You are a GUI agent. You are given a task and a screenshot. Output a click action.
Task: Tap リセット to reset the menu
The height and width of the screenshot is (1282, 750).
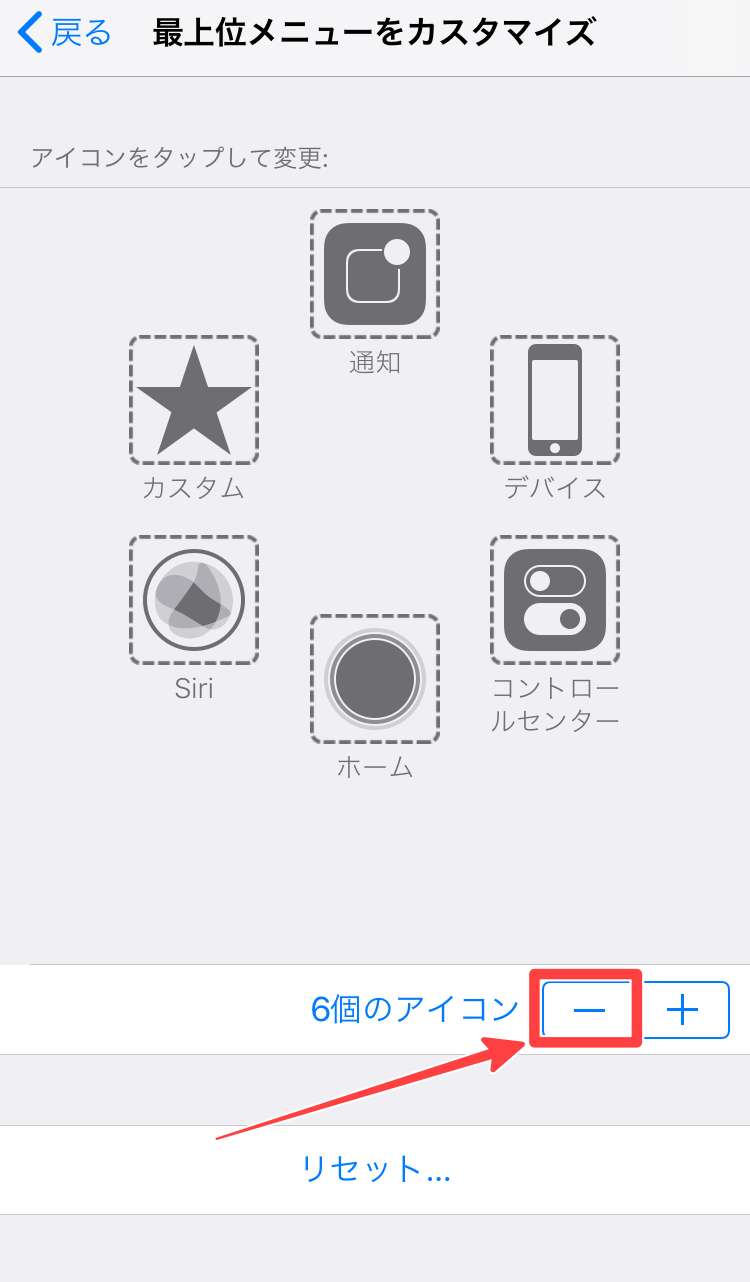point(375,1169)
